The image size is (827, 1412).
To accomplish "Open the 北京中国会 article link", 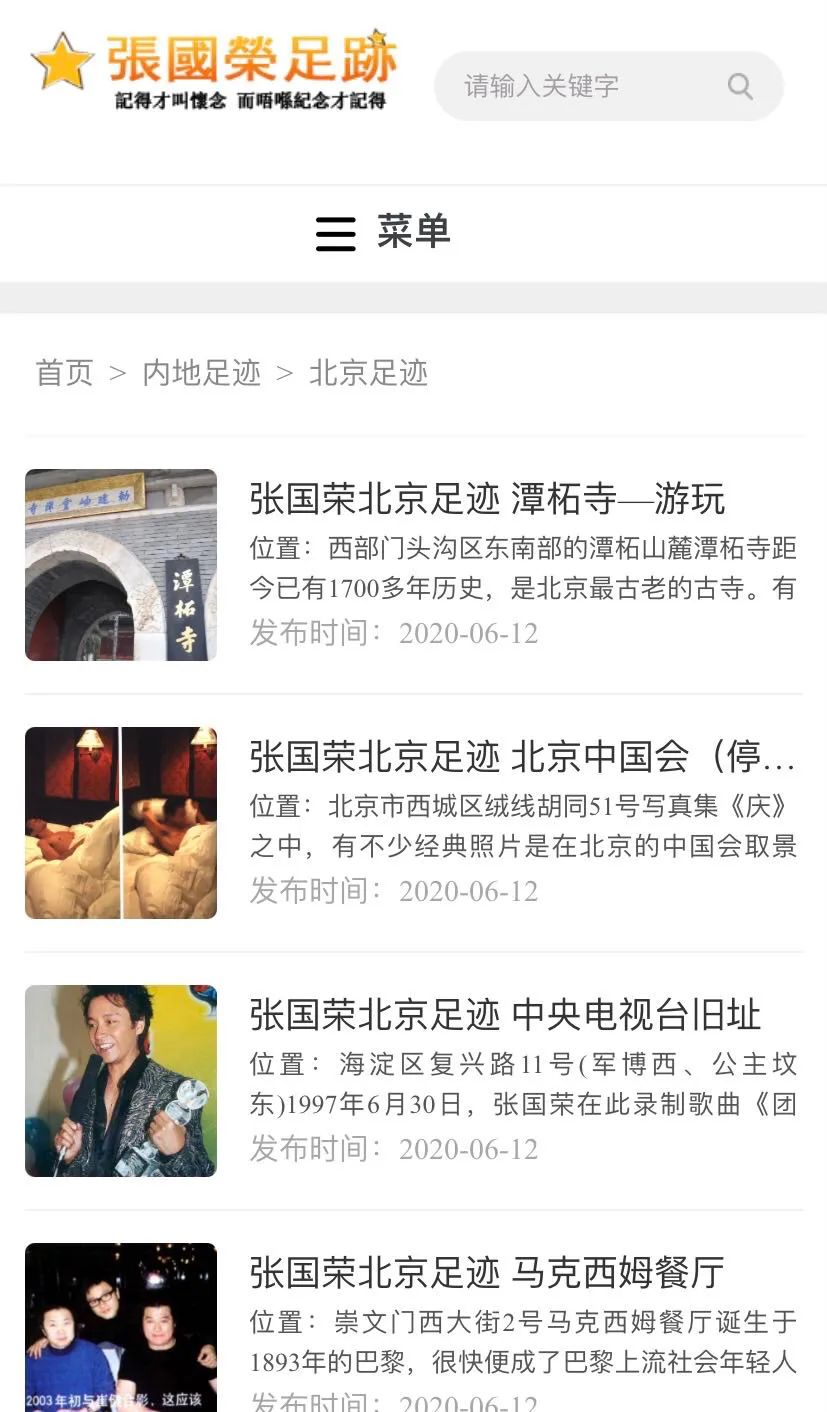I will (x=520, y=757).
